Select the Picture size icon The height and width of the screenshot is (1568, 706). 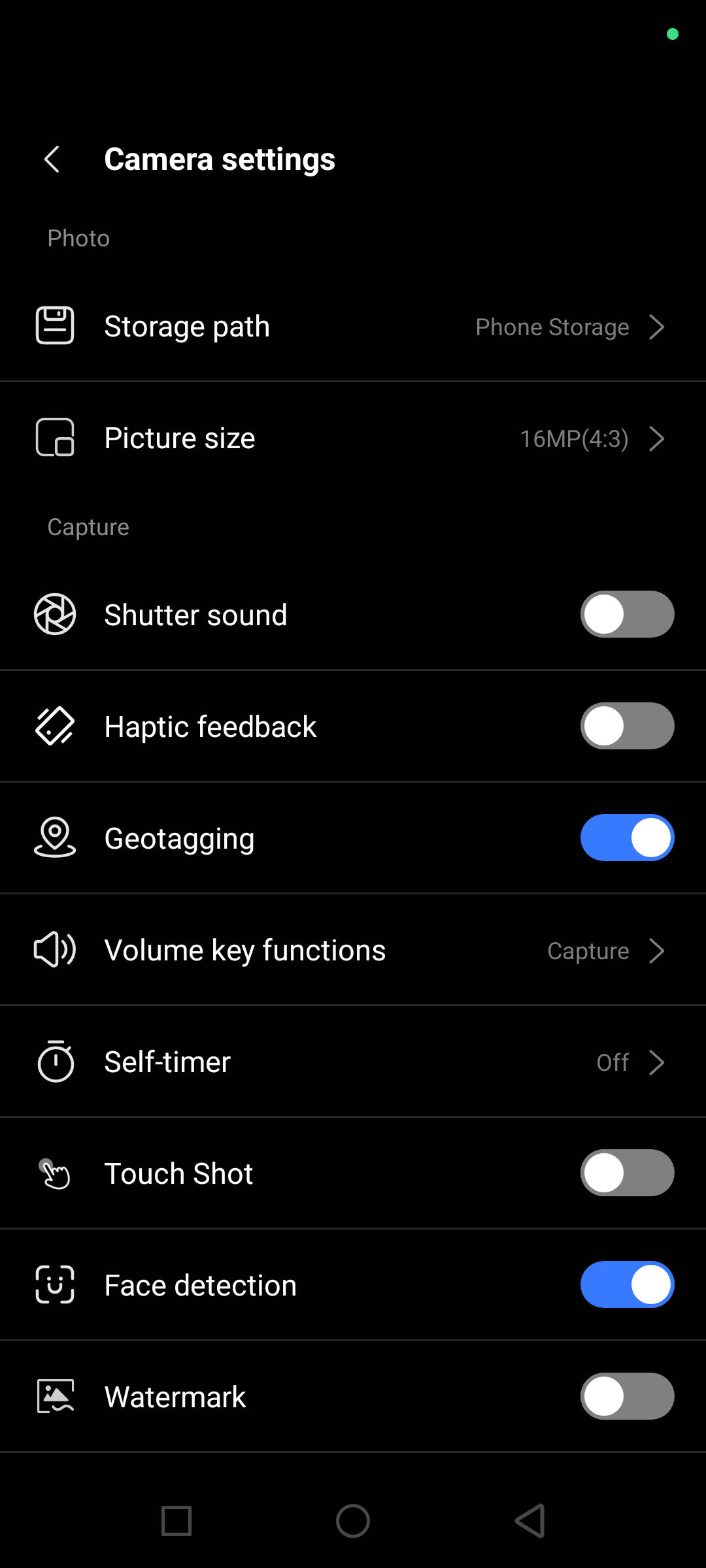point(55,438)
